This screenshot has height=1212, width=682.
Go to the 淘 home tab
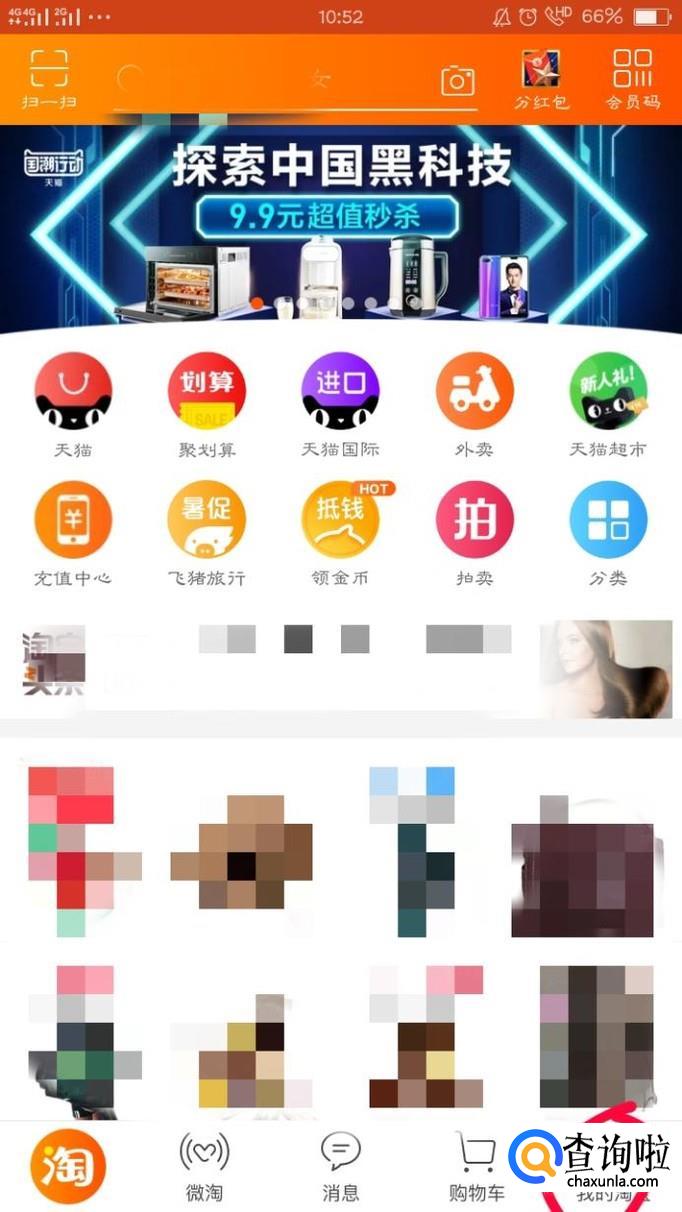pyautogui.click(x=68, y=1166)
